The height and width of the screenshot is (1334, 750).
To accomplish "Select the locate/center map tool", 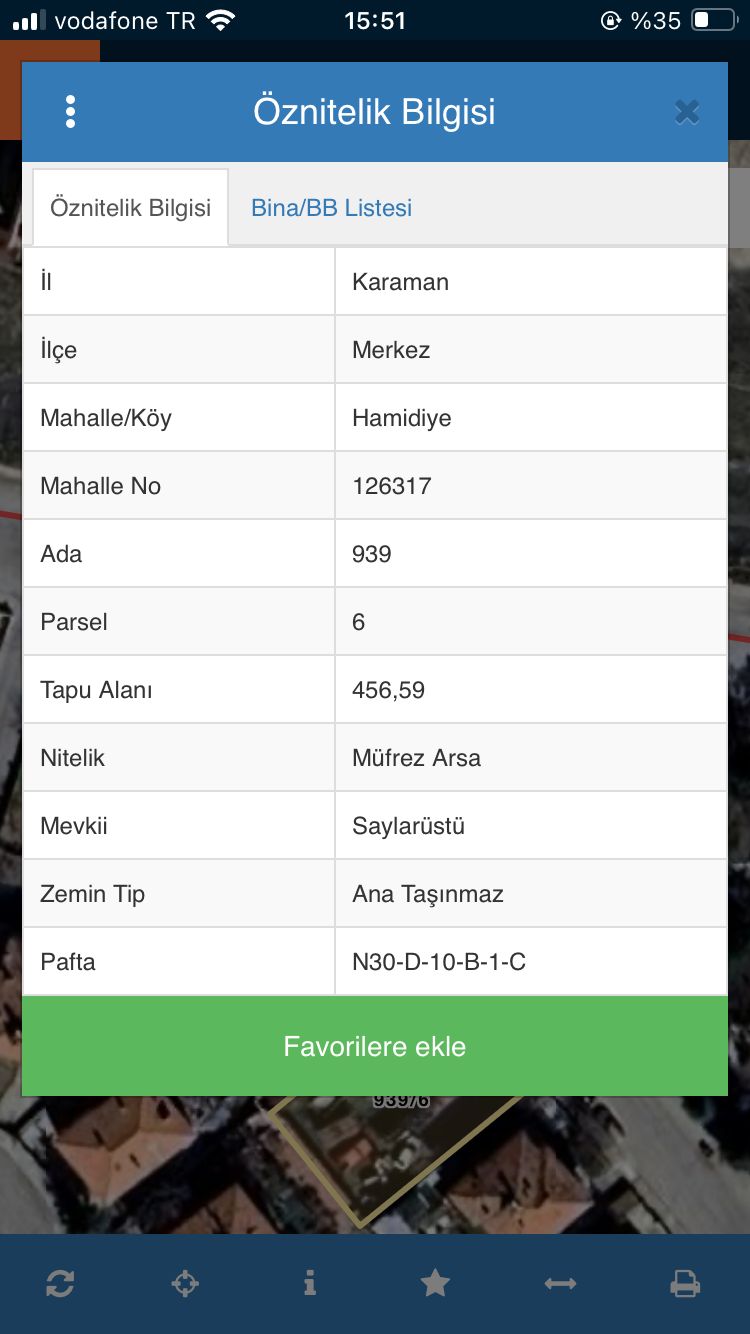I will pos(185,1283).
